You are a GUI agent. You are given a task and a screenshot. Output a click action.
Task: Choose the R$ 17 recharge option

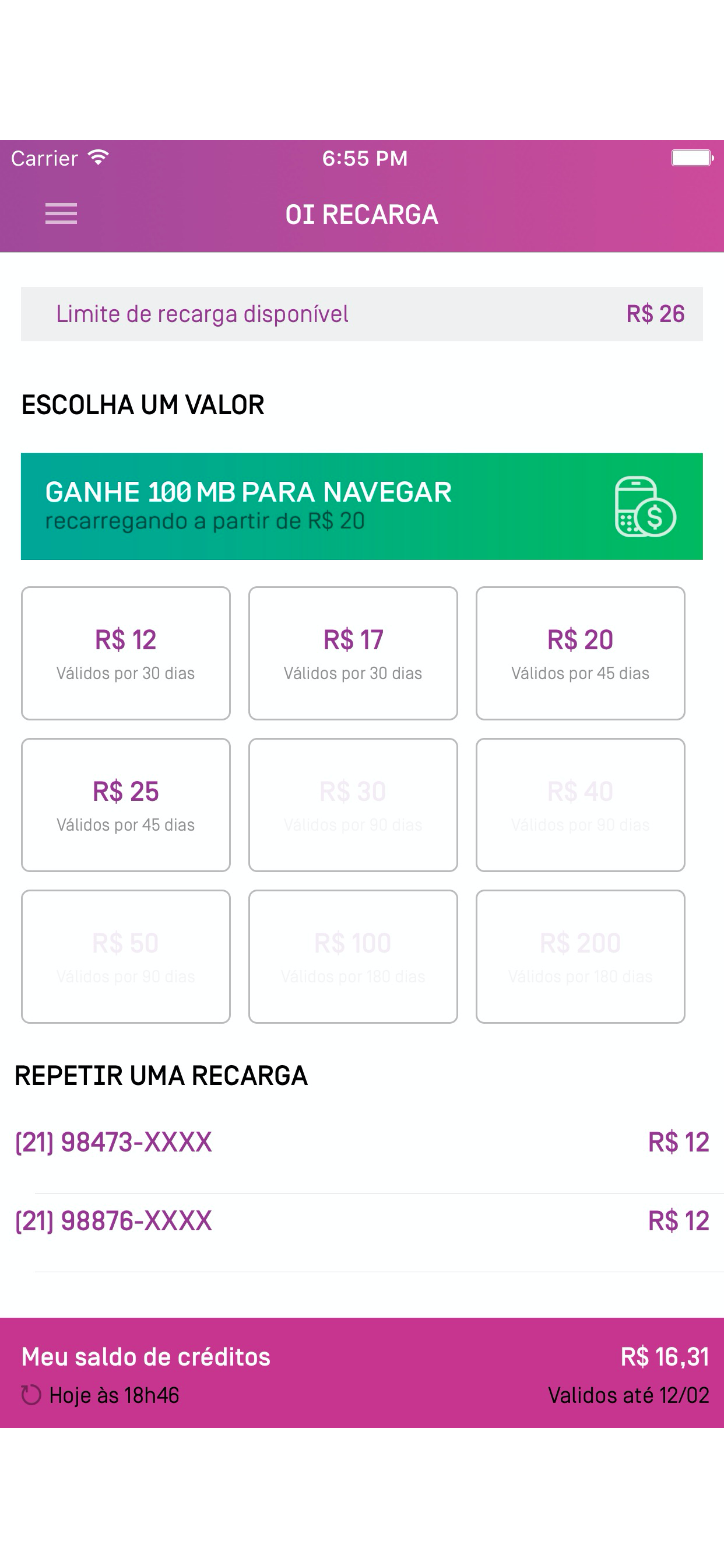(x=353, y=653)
